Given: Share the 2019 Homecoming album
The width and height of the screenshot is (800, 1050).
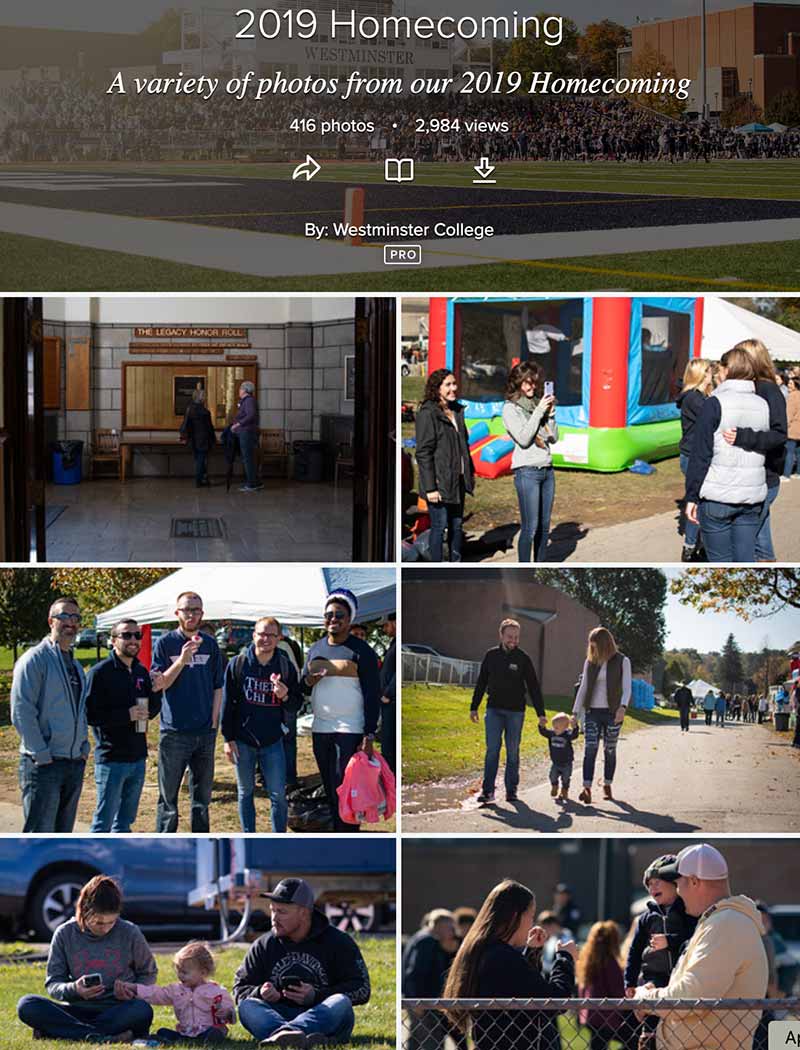Looking at the screenshot, I should 306,169.
